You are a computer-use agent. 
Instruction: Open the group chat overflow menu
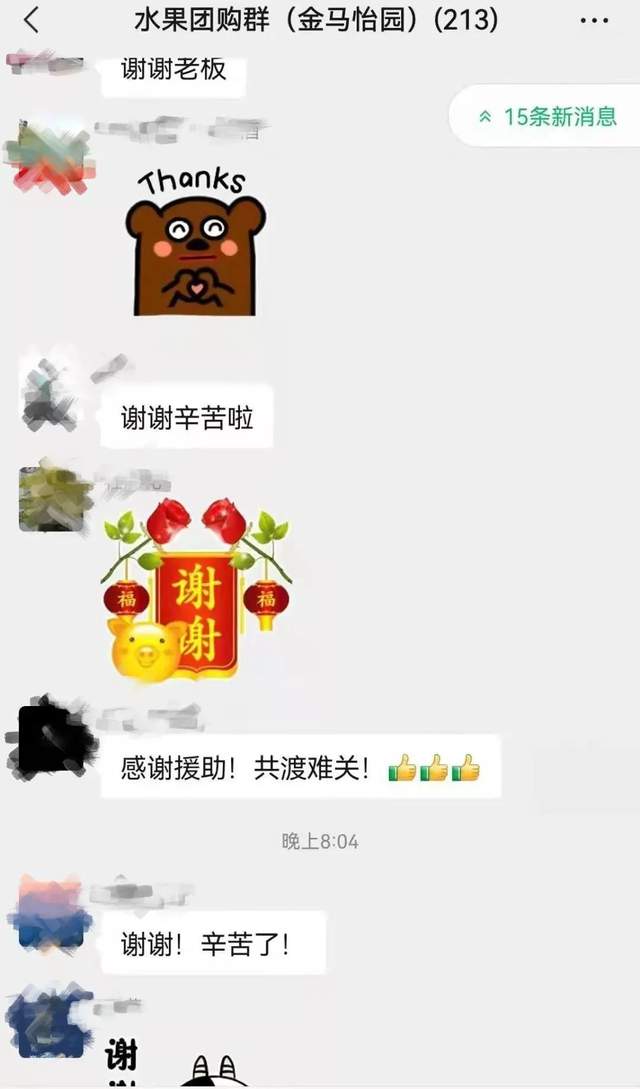click(594, 20)
